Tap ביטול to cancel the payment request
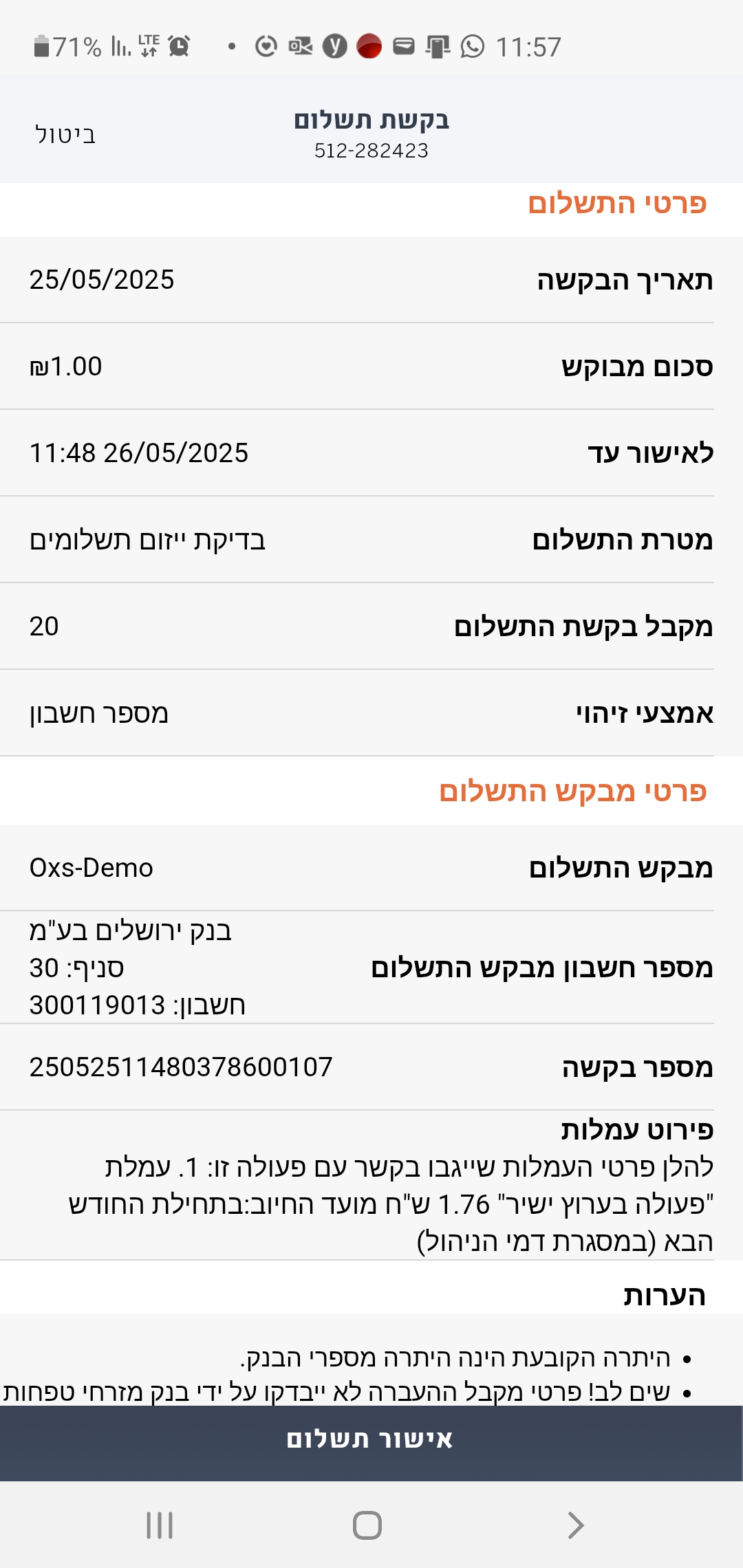Screen dimensions: 743x1568 tap(65, 134)
